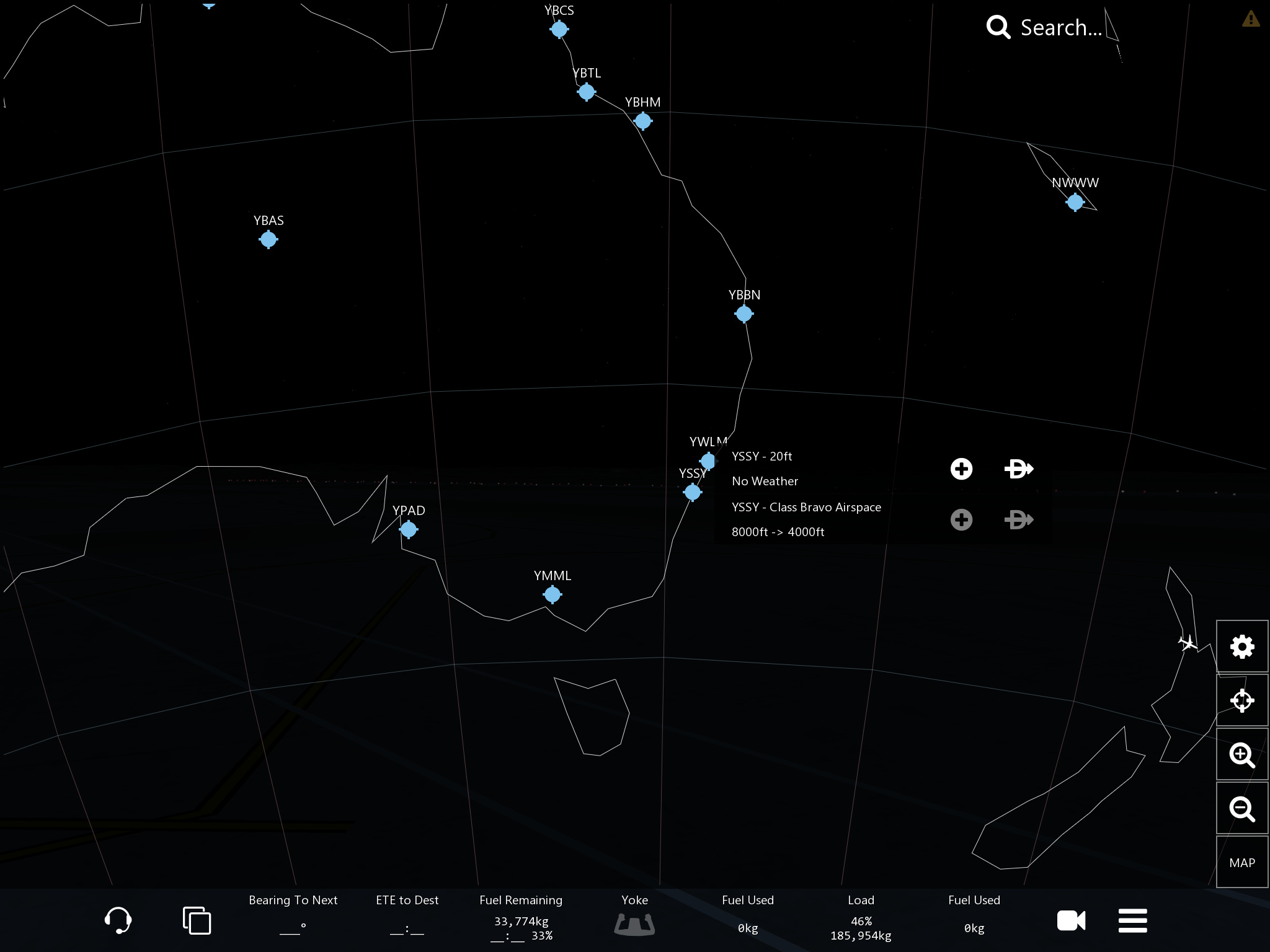1270x952 pixels.
Task: Select YMML airport marker
Action: pos(552,594)
